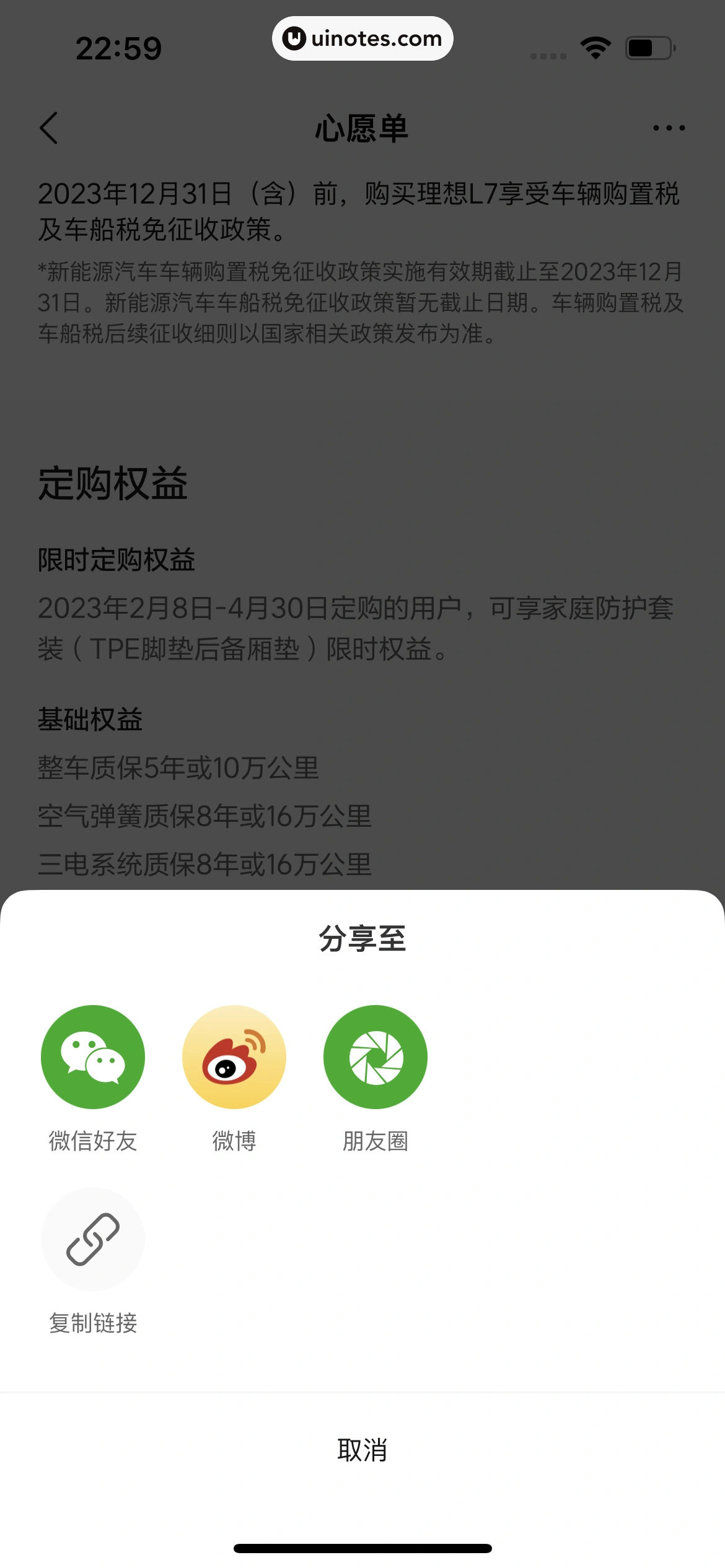Dismiss the sheet with 取消
This screenshot has height=1568, width=725.
click(362, 1449)
